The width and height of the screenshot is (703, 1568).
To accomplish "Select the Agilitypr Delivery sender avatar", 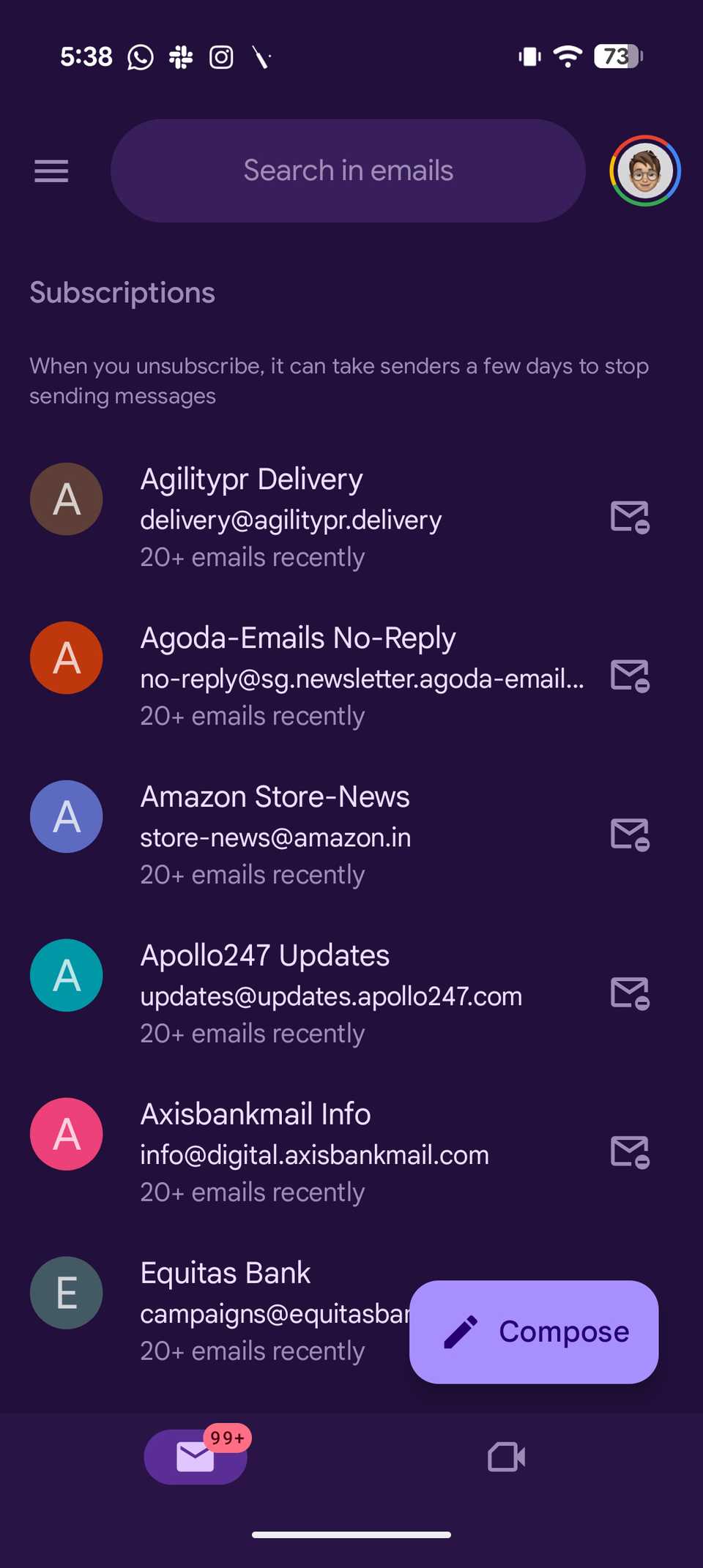I will click(66, 499).
